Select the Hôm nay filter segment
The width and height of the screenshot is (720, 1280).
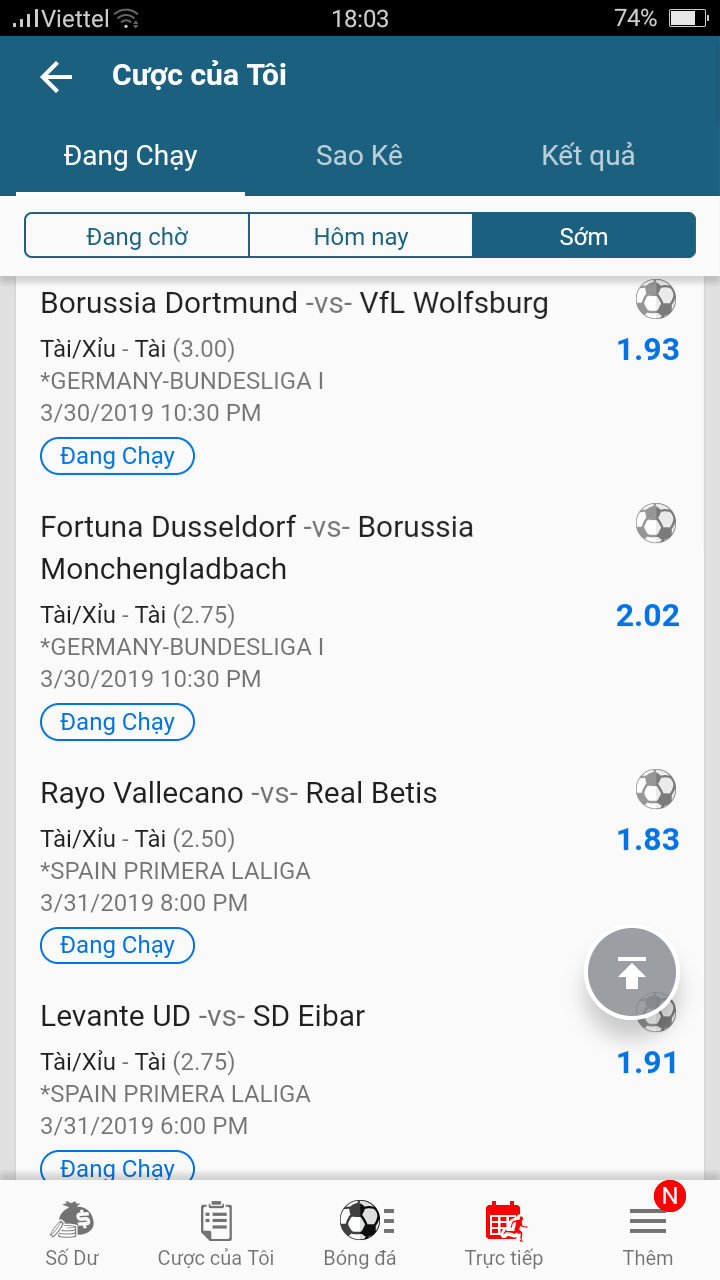click(360, 236)
